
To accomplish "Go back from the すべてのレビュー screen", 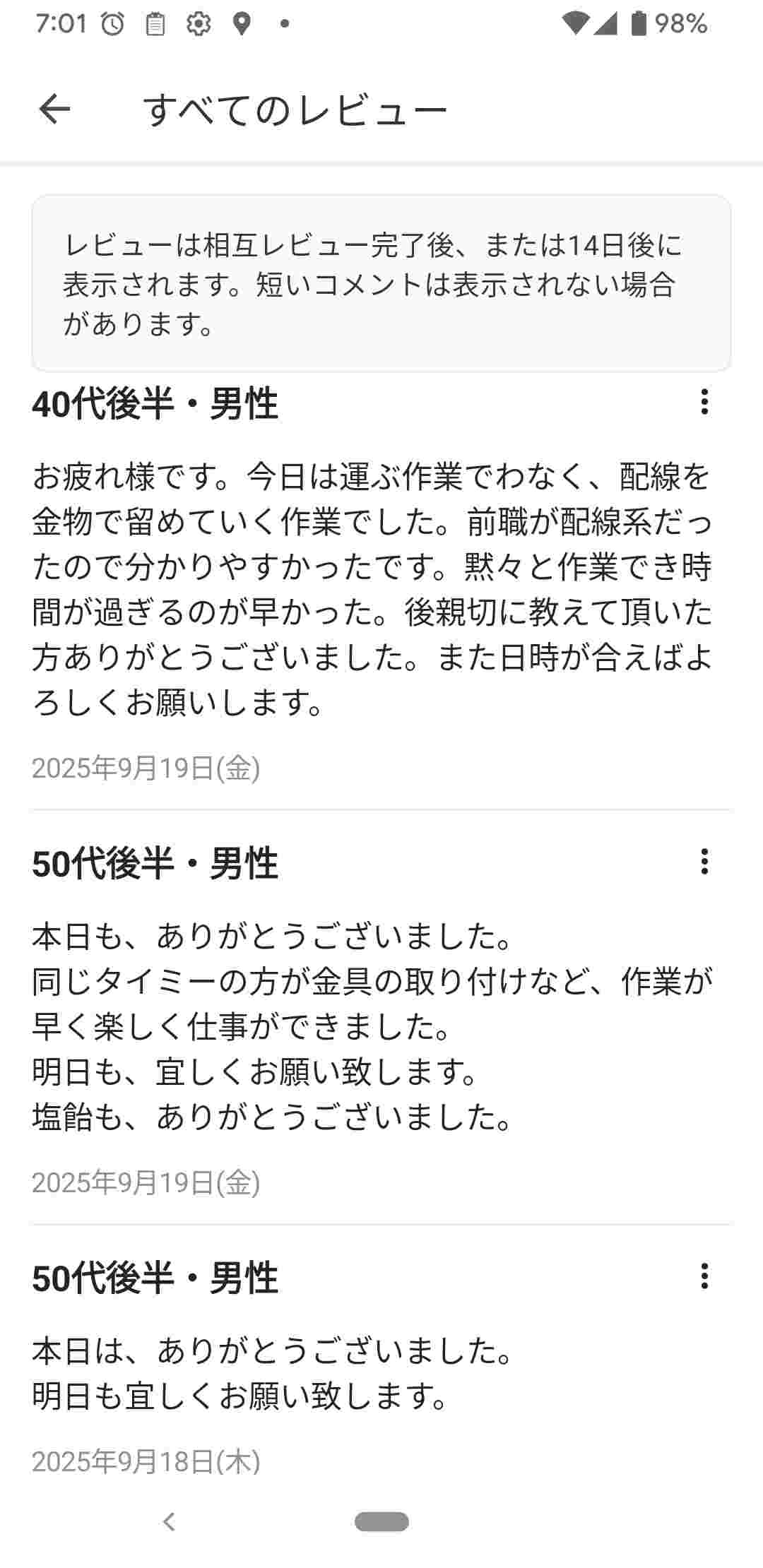I will (54, 109).
